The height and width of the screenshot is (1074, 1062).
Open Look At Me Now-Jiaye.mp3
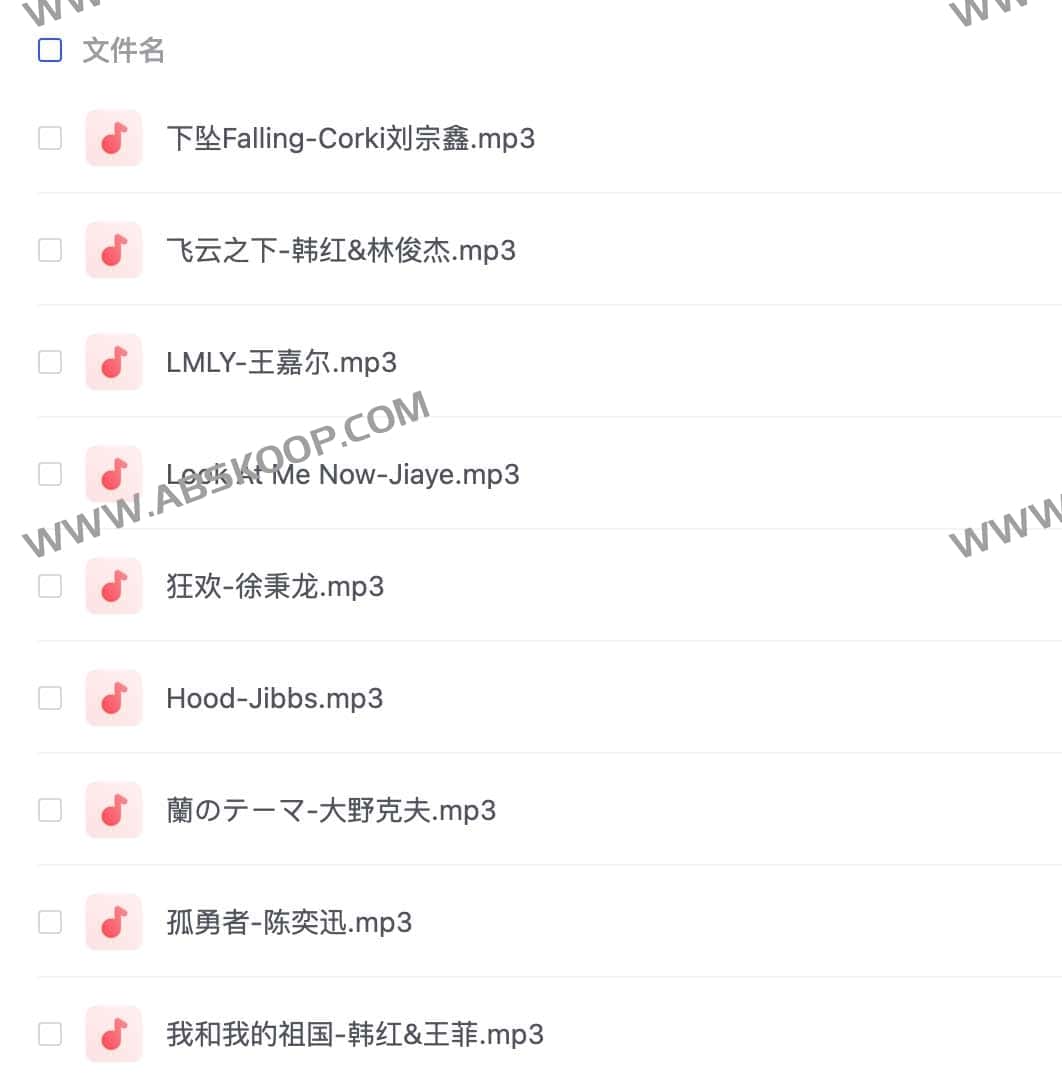tap(343, 474)
